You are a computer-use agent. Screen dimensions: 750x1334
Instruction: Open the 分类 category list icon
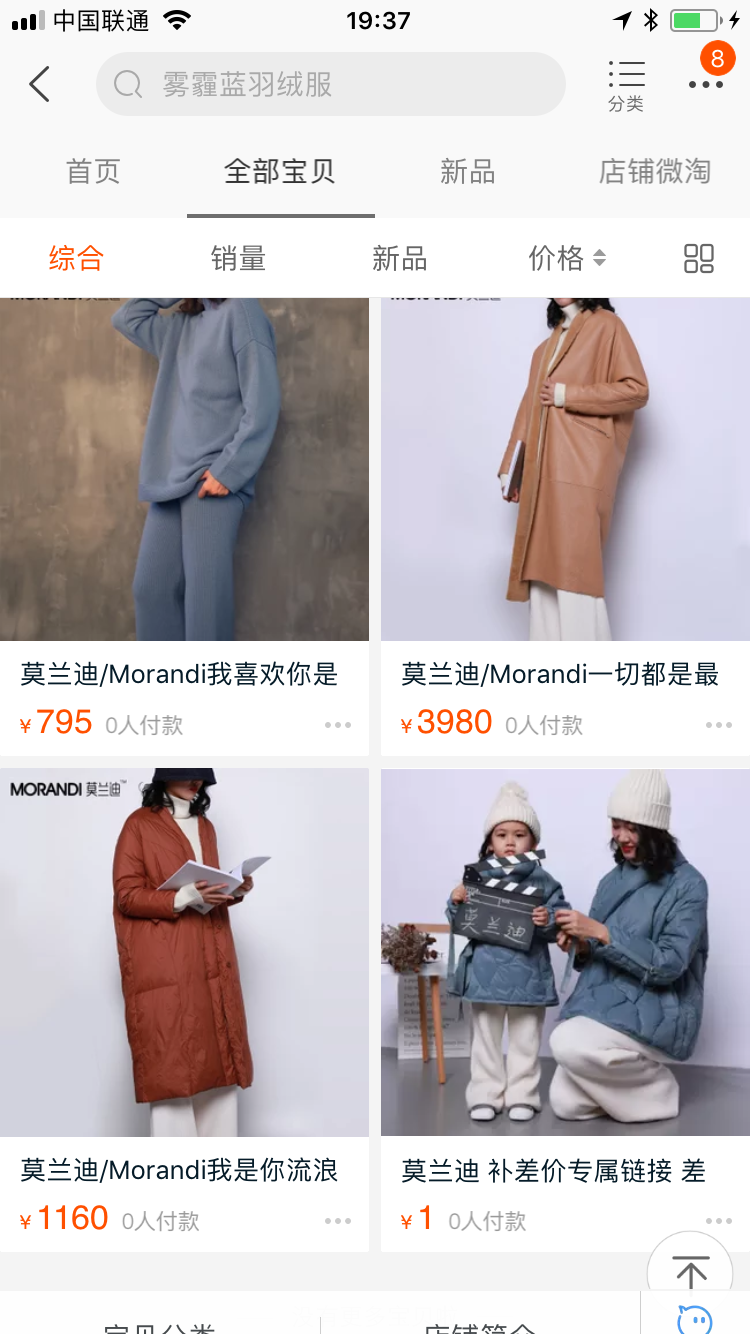point(626,85)
